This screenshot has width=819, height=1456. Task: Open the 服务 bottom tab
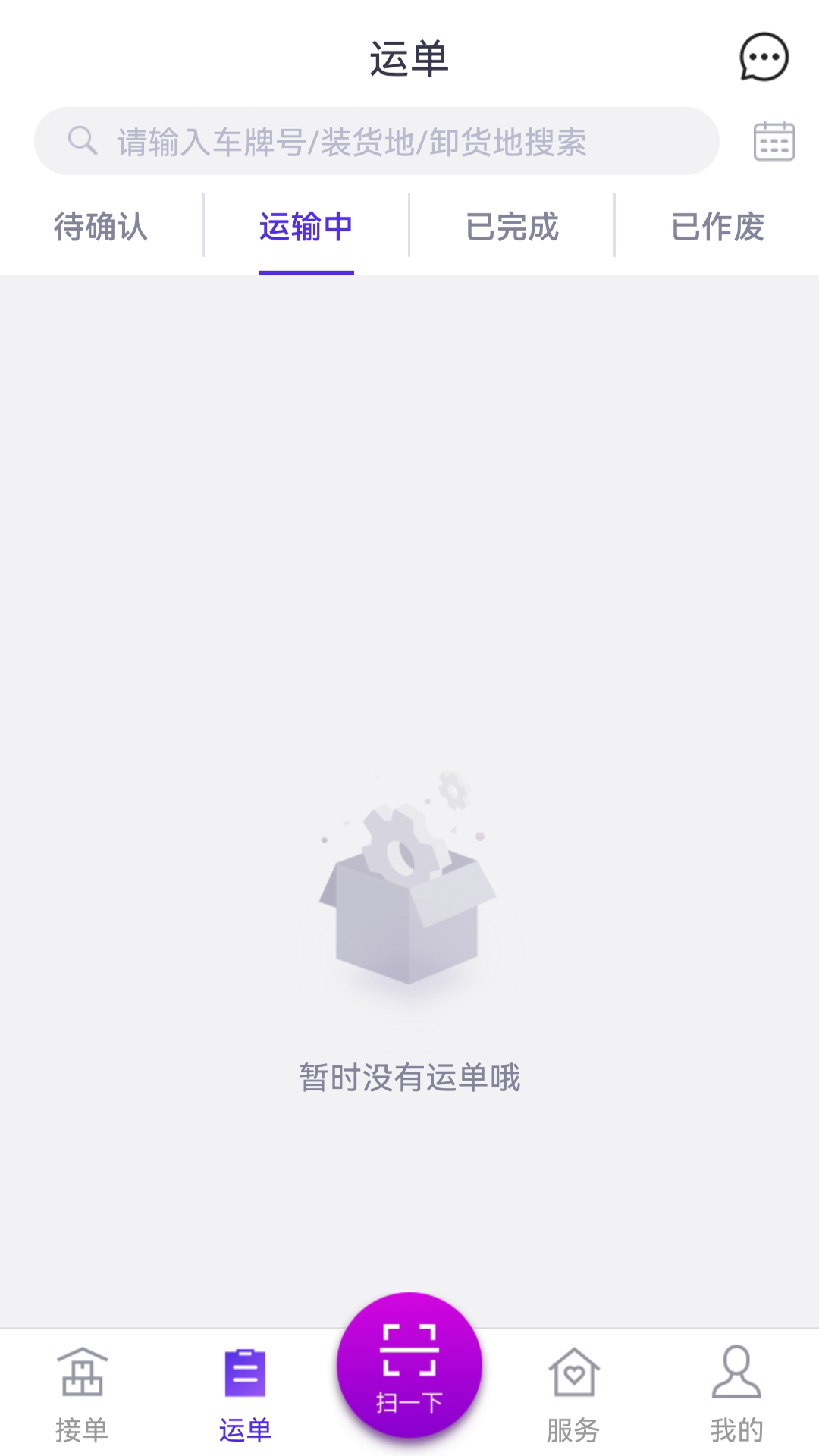click(x=573, y=1395)
